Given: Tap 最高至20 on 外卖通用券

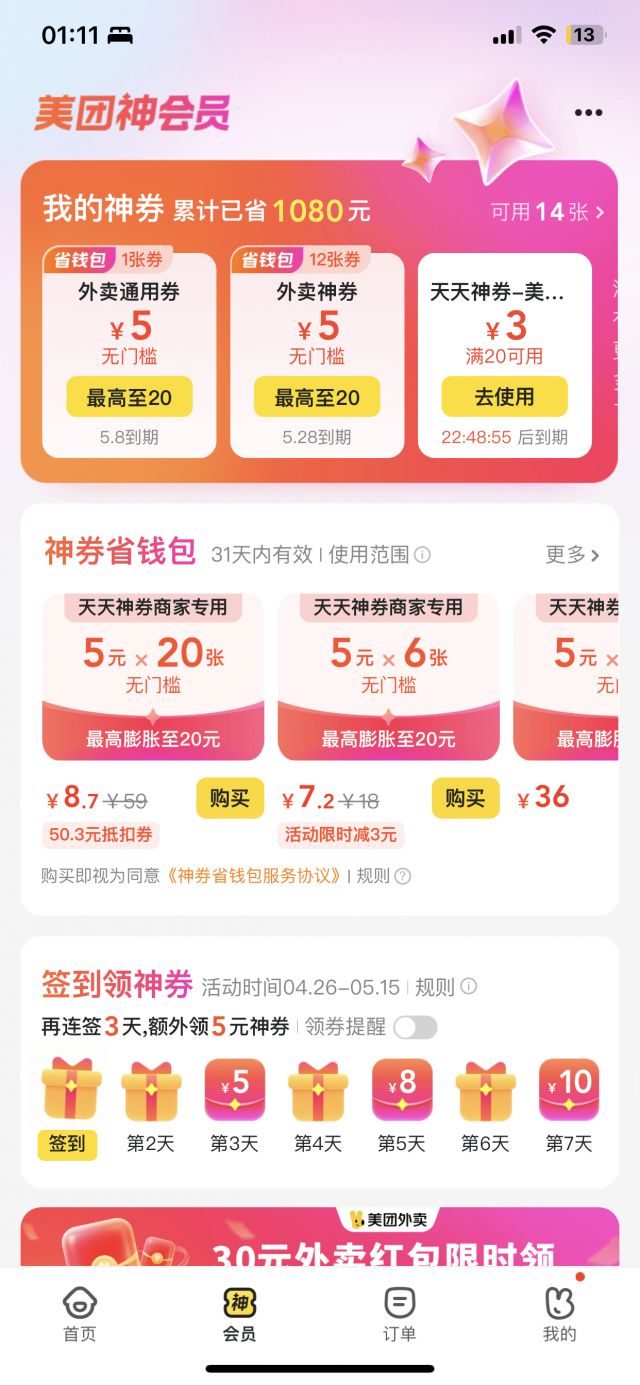Looking at the screenshot, I should [x=129, y=398].
